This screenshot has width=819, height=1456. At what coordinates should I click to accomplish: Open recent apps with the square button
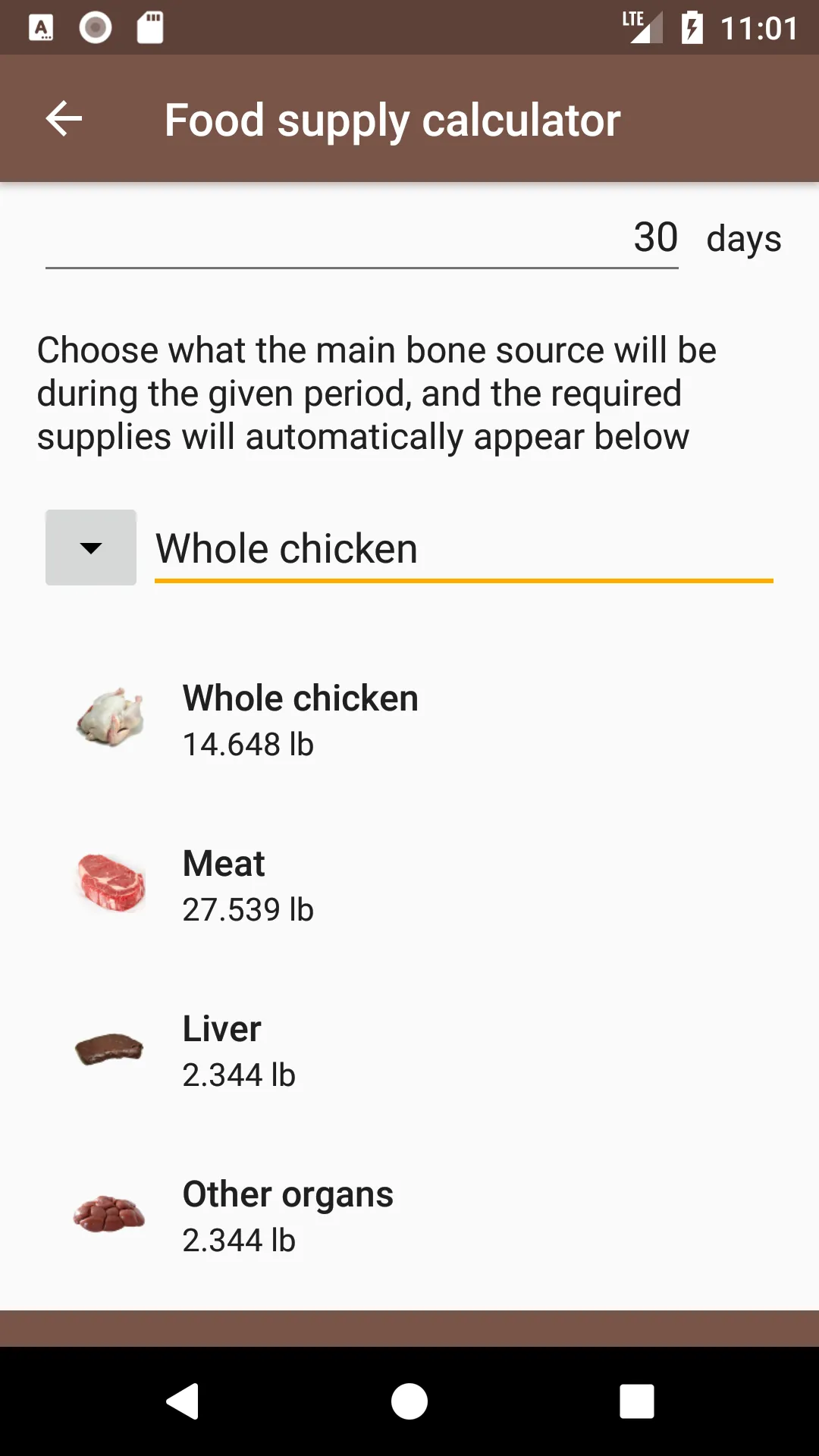[x=637, y=1401]
